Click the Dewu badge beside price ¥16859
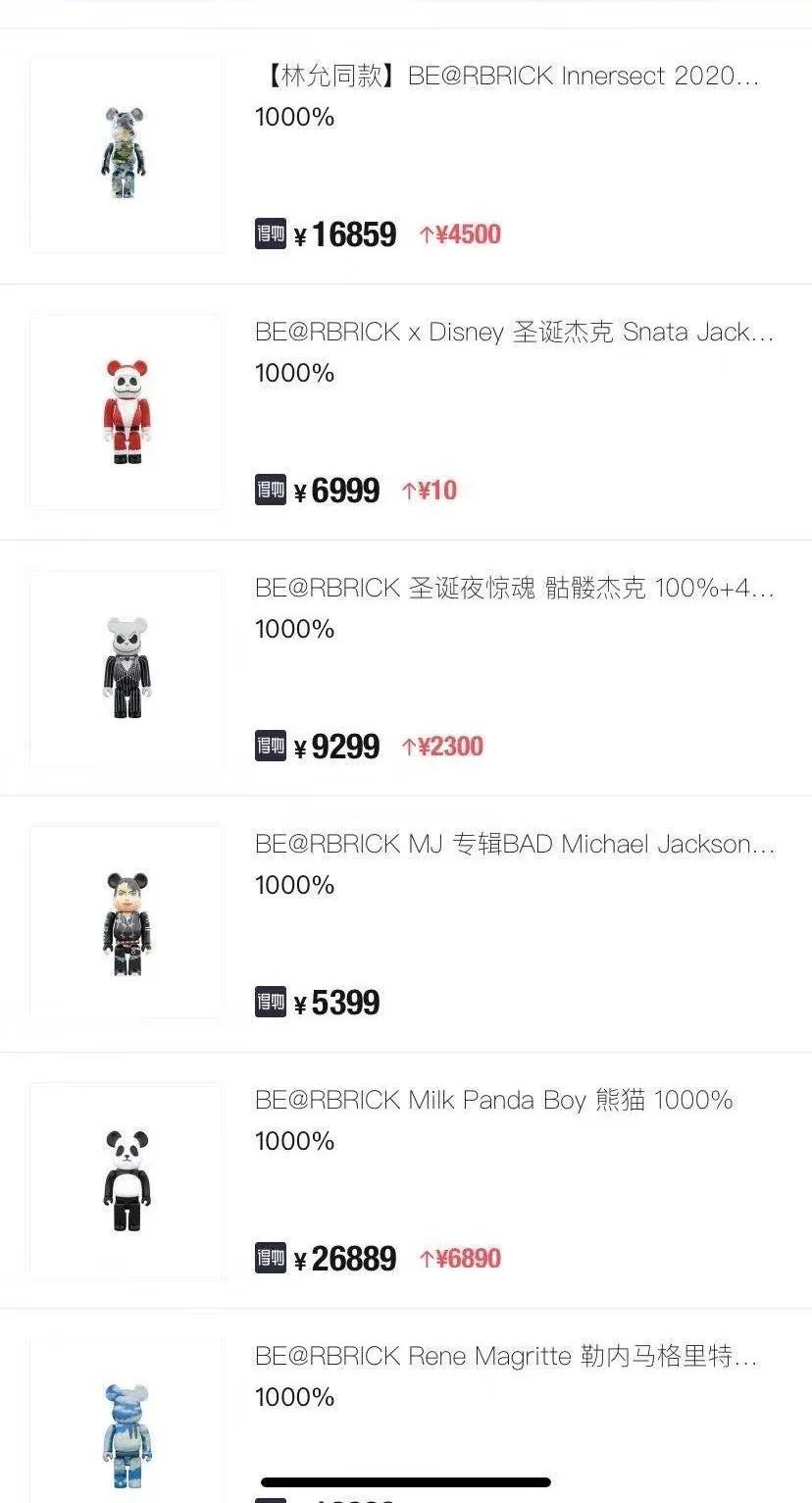Viewport: 812px width, 1503px height. tap(270, 235)
